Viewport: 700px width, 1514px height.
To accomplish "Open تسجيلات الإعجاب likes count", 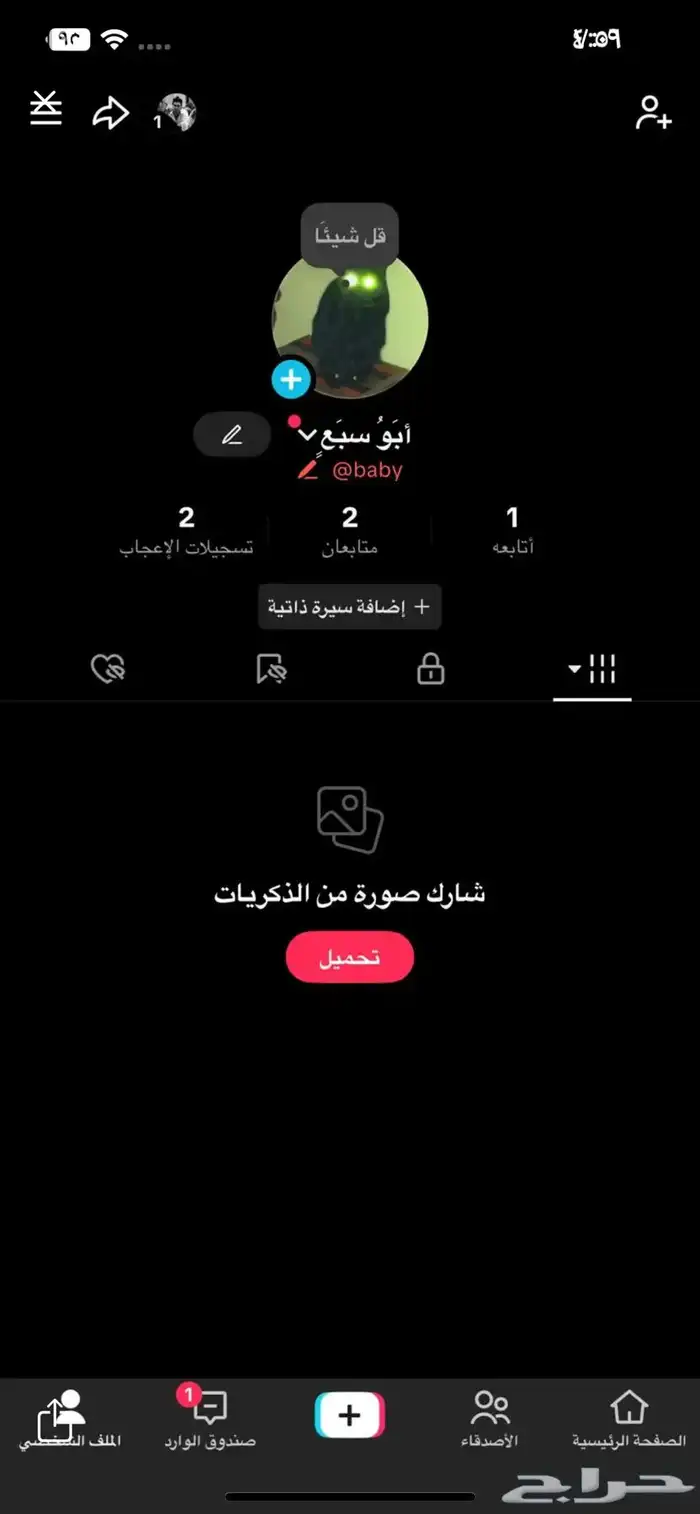I will 186,530.
